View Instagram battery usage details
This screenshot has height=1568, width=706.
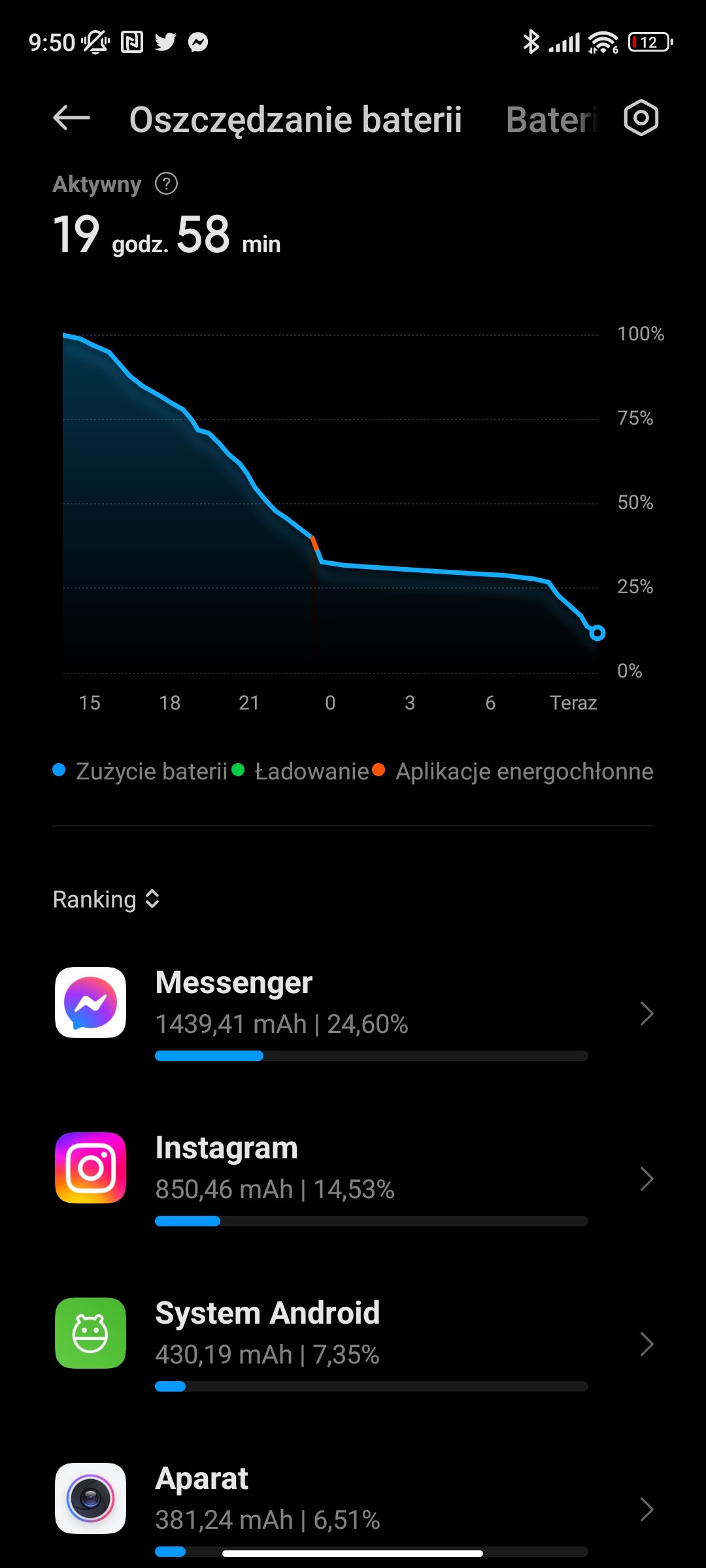tap(353, 1177)
